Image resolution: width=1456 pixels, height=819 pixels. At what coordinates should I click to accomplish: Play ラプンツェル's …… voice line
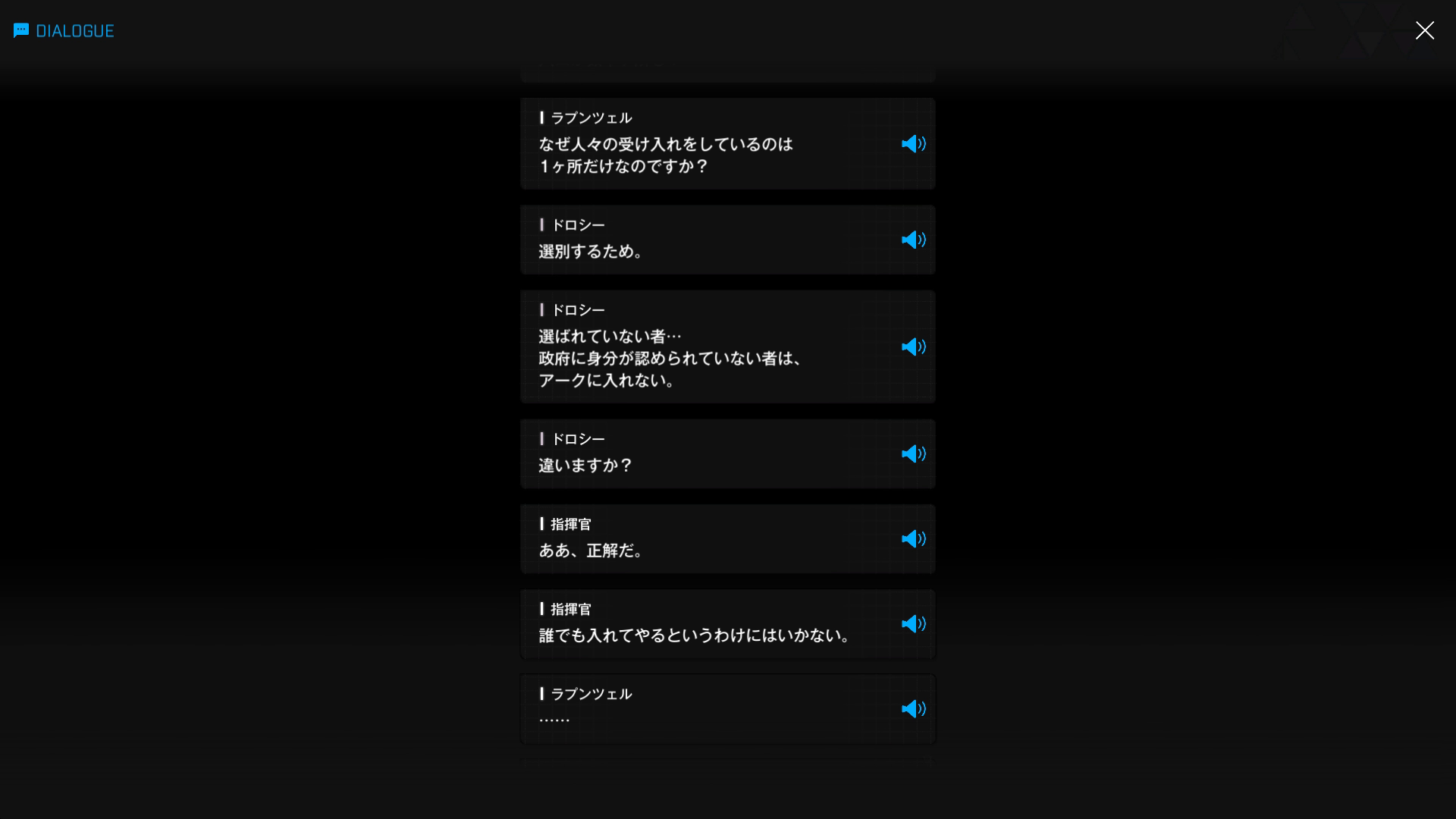point(913,708)
